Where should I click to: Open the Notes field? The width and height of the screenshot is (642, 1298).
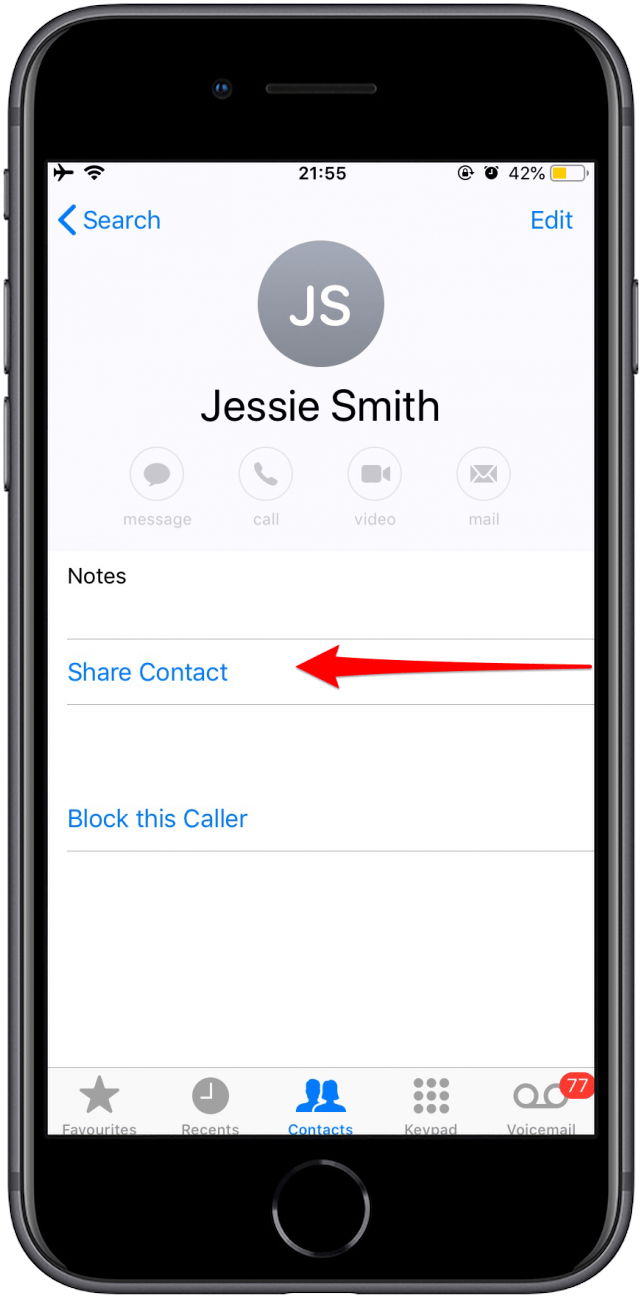pos(320,595)
